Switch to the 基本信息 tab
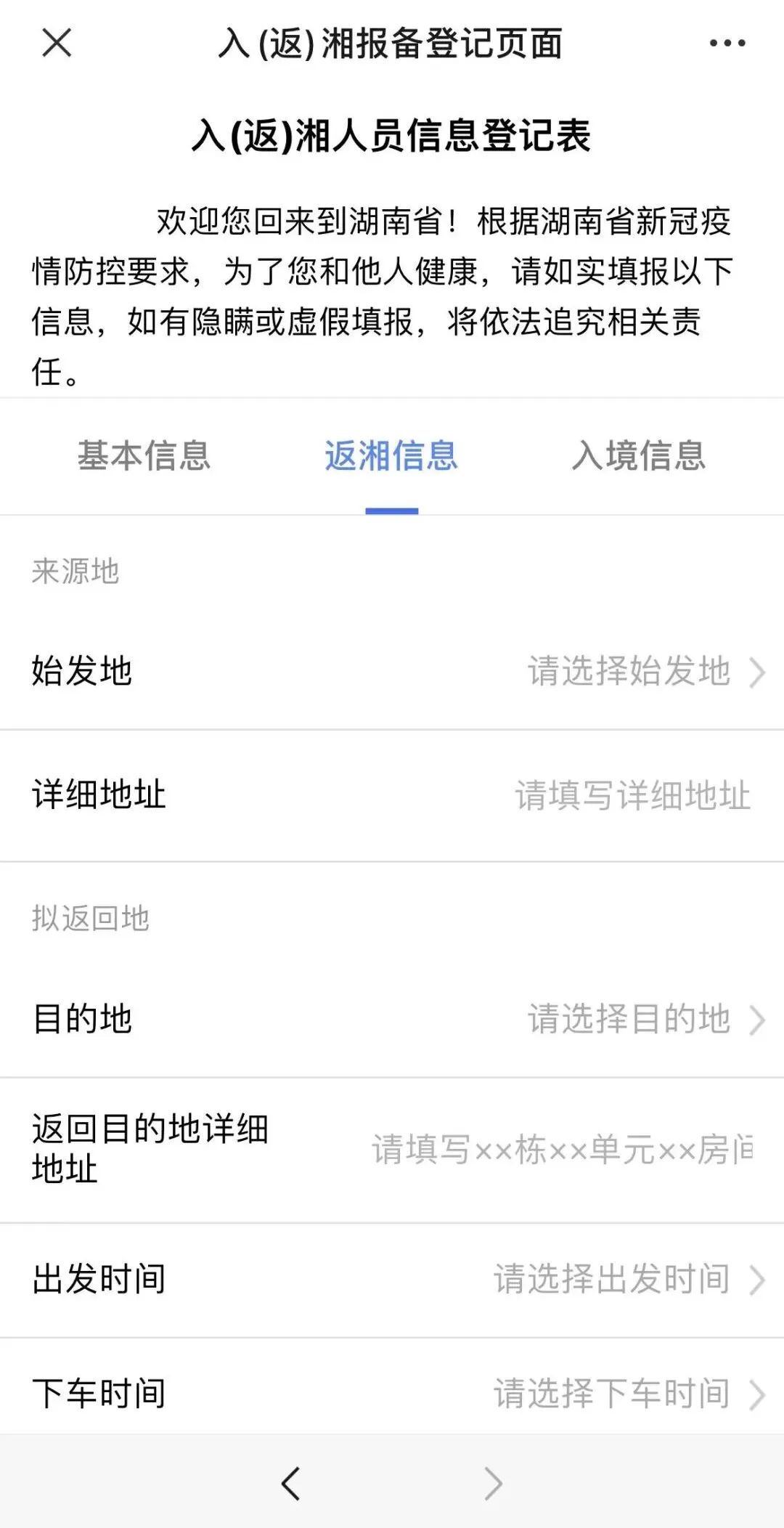784x1528 pixels. (144, 456)
